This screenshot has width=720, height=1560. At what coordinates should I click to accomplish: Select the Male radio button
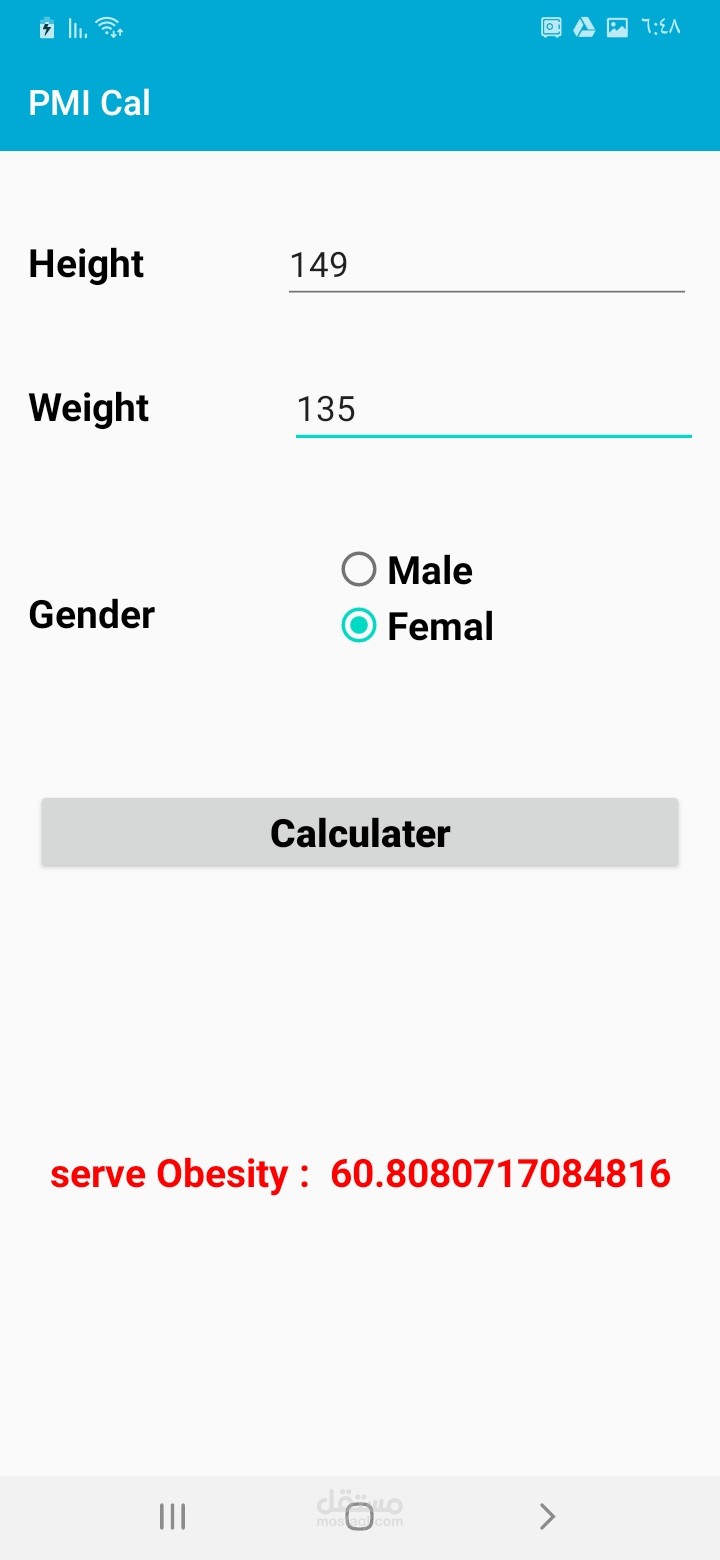407,570
